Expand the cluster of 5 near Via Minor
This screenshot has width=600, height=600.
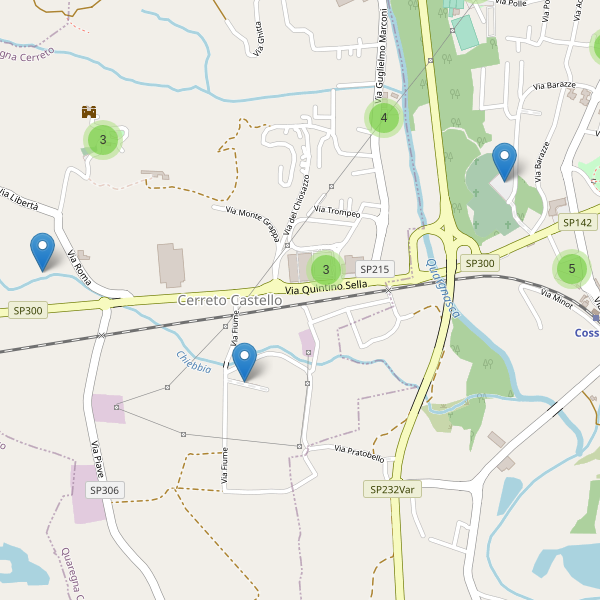click(x=572, y=269)
